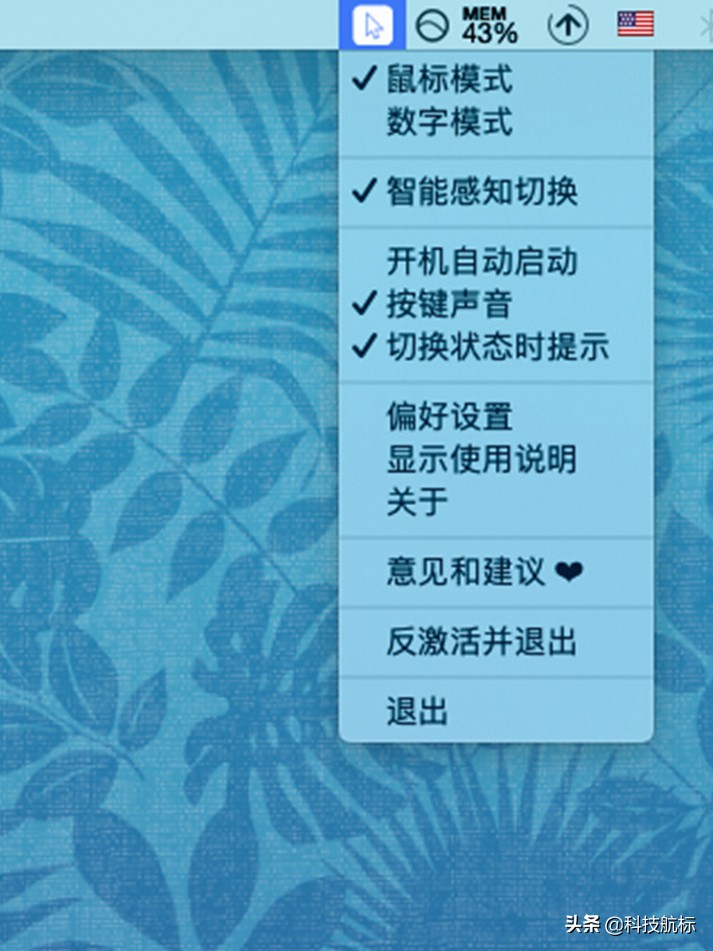Open the MEM 43% memory monitor

(490, 24)
